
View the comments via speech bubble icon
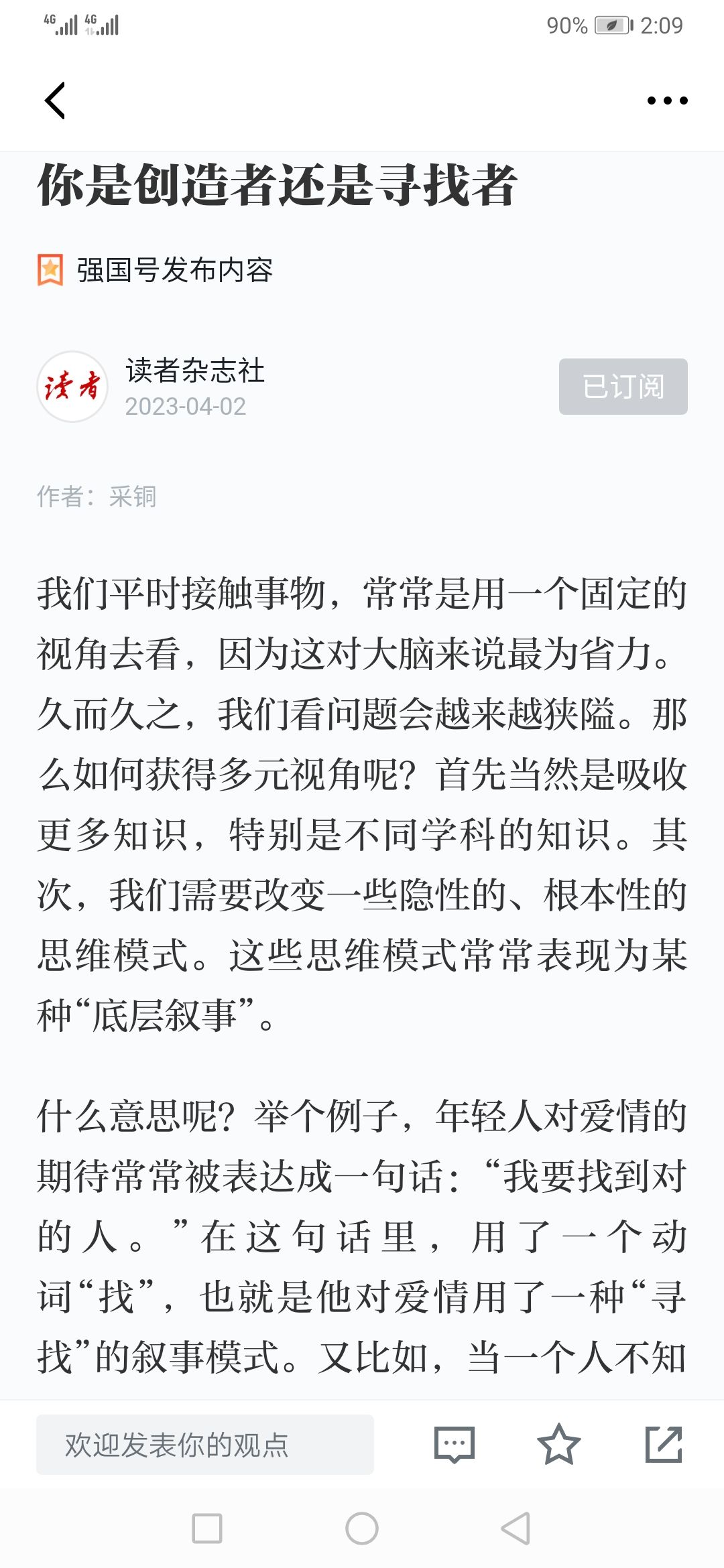pos(455,1444)
